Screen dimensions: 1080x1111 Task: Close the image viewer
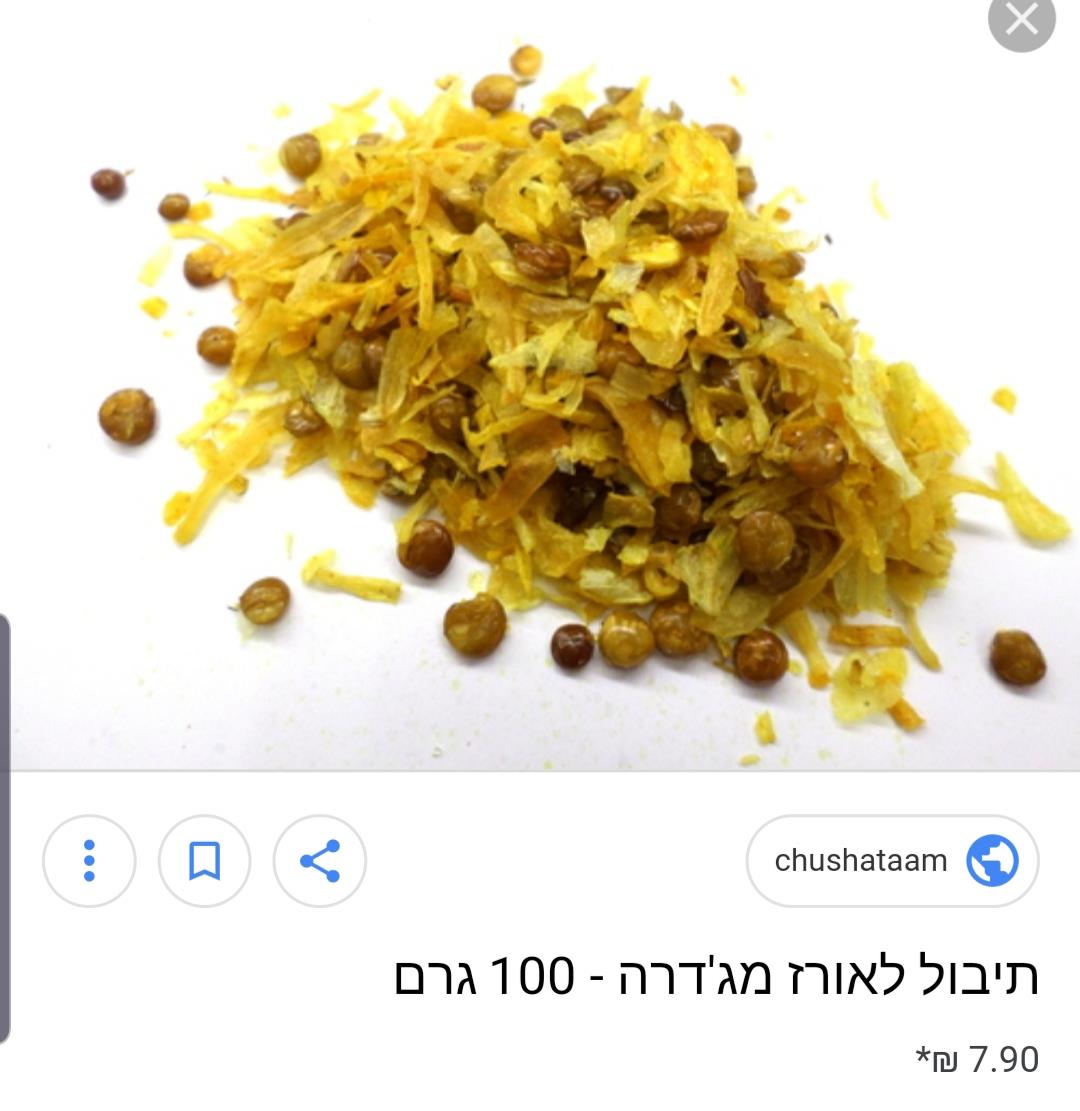[1021, 19]
